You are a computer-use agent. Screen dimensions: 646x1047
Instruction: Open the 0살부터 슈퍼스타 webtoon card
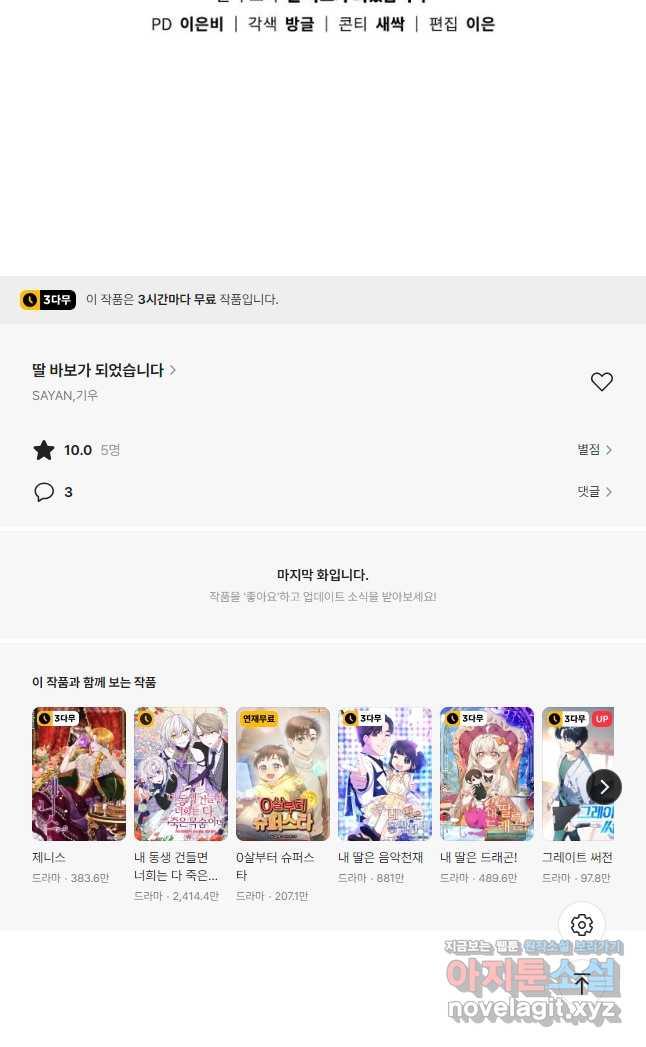(x=283, y=774)
